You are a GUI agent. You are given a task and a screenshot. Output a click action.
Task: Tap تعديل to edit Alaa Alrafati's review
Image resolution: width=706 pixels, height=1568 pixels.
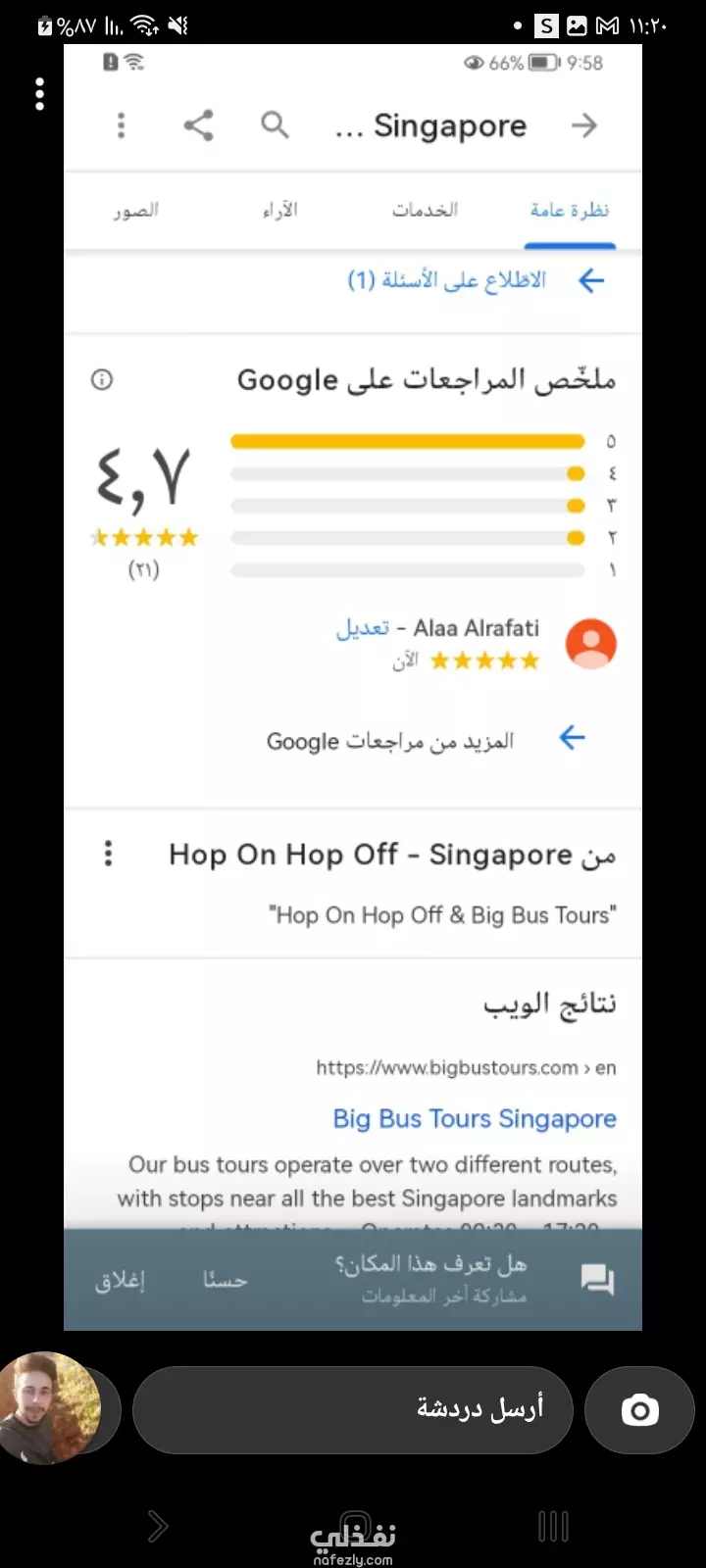(363, 628)
